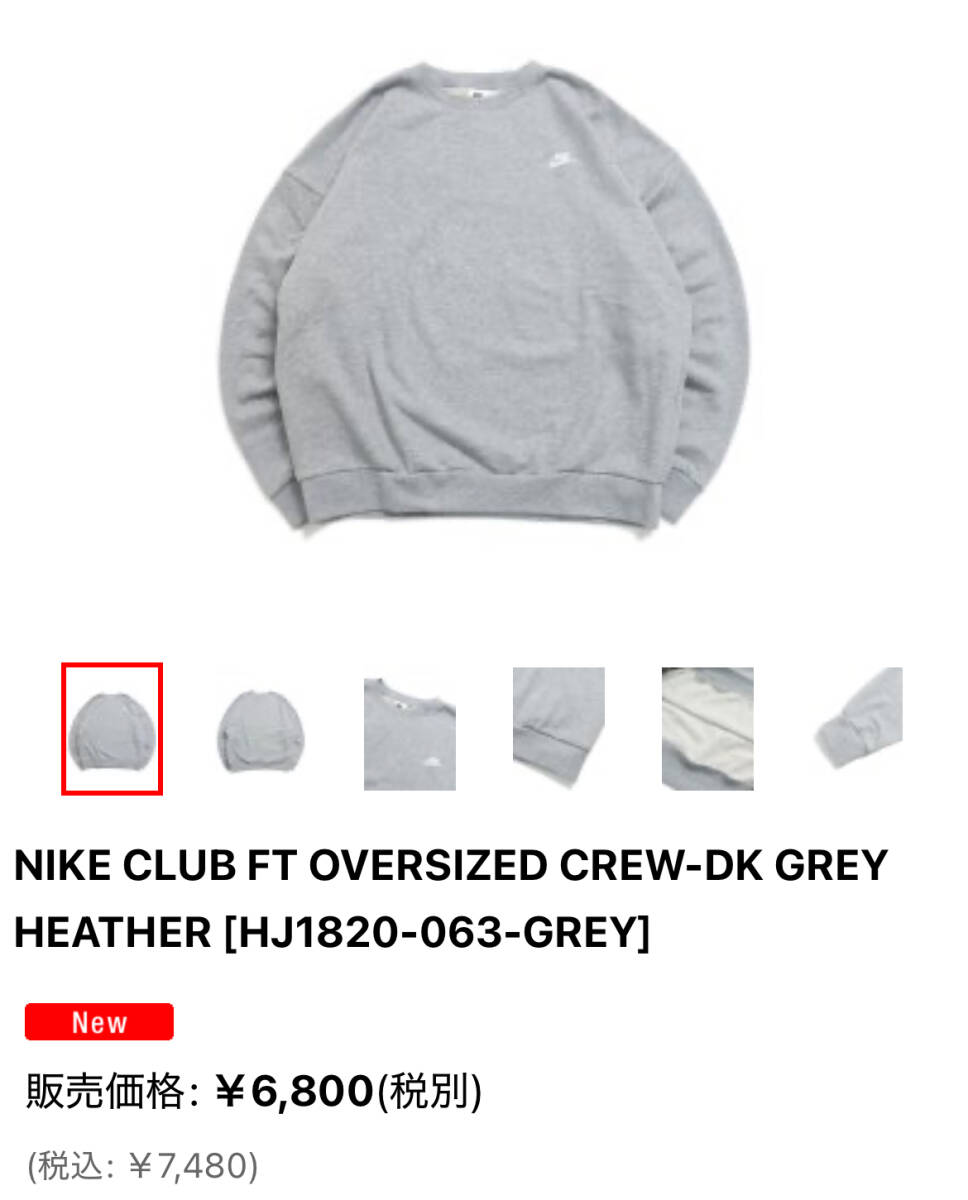968x1200 pixels.
Task: Show the back view sweatshirt thumbnail
Action: (261, 729)
